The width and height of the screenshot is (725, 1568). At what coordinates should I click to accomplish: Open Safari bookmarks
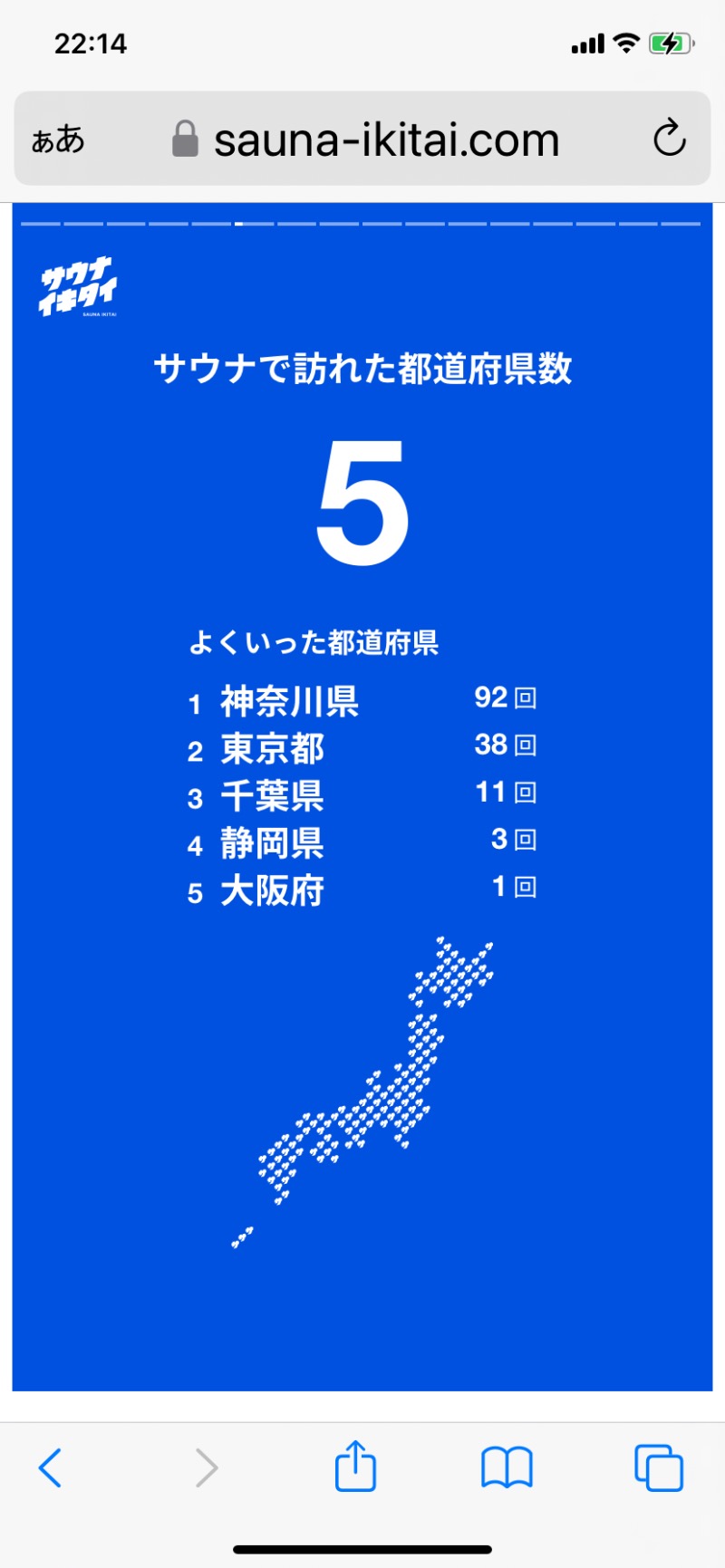tap(507, 1467)
